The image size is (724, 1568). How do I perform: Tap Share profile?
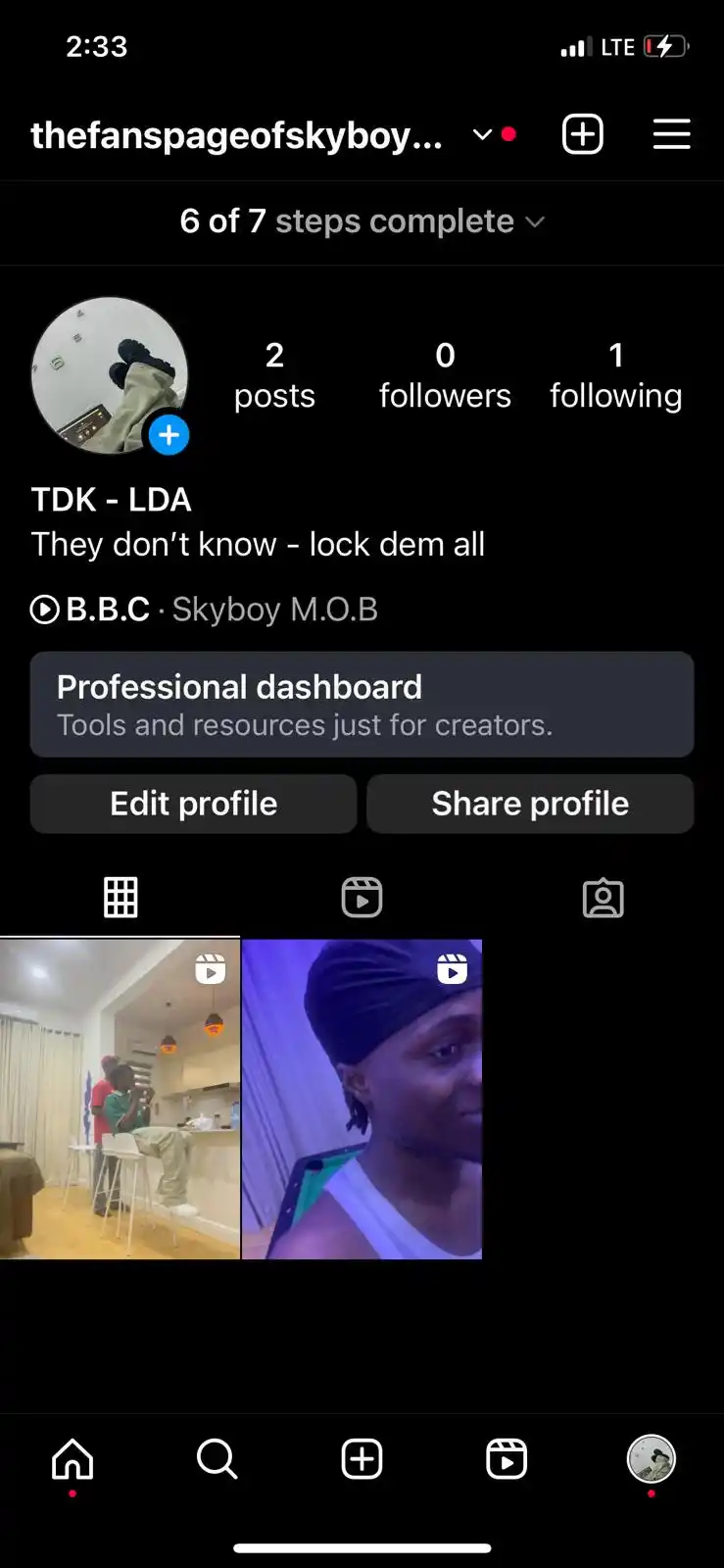point(530,804)
